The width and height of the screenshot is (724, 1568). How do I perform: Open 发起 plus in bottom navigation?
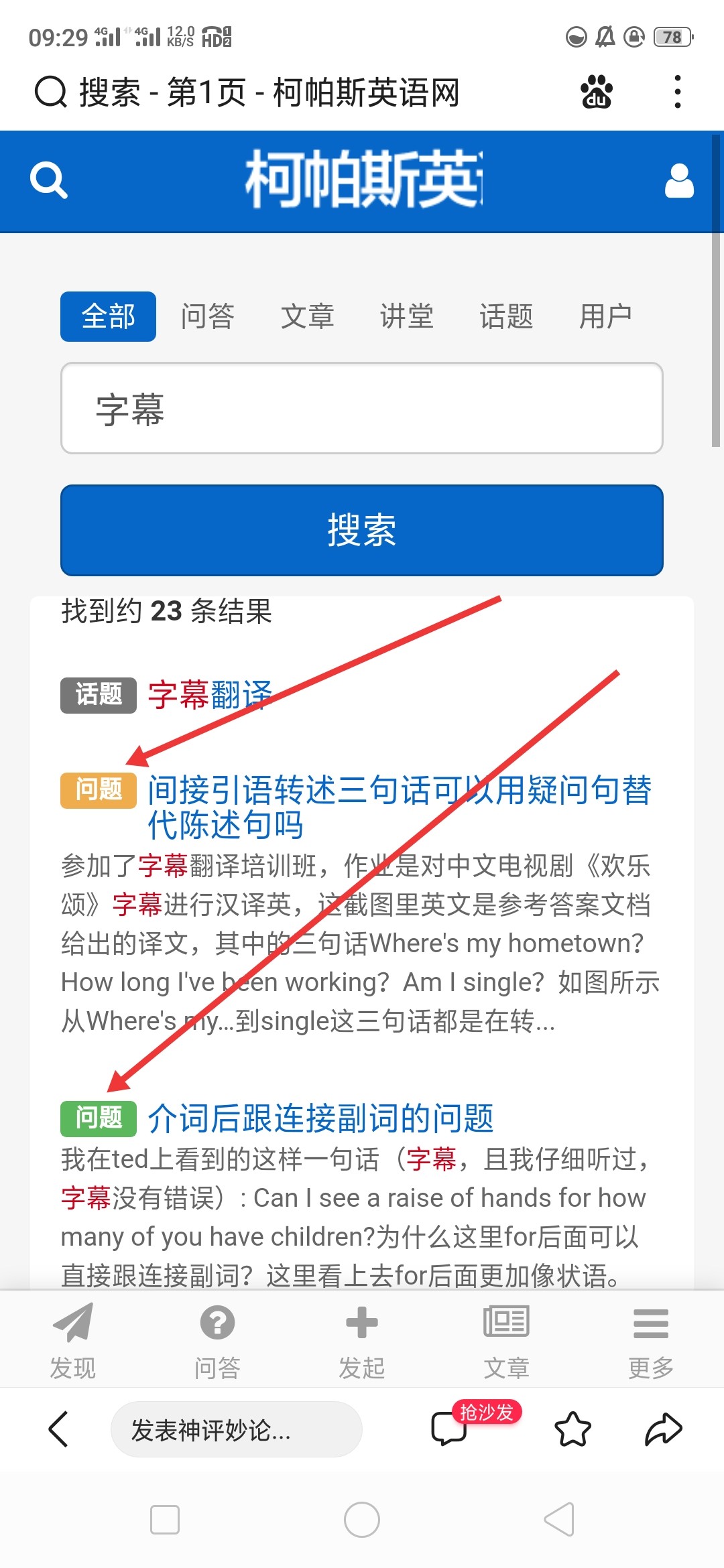point(362,1338)
